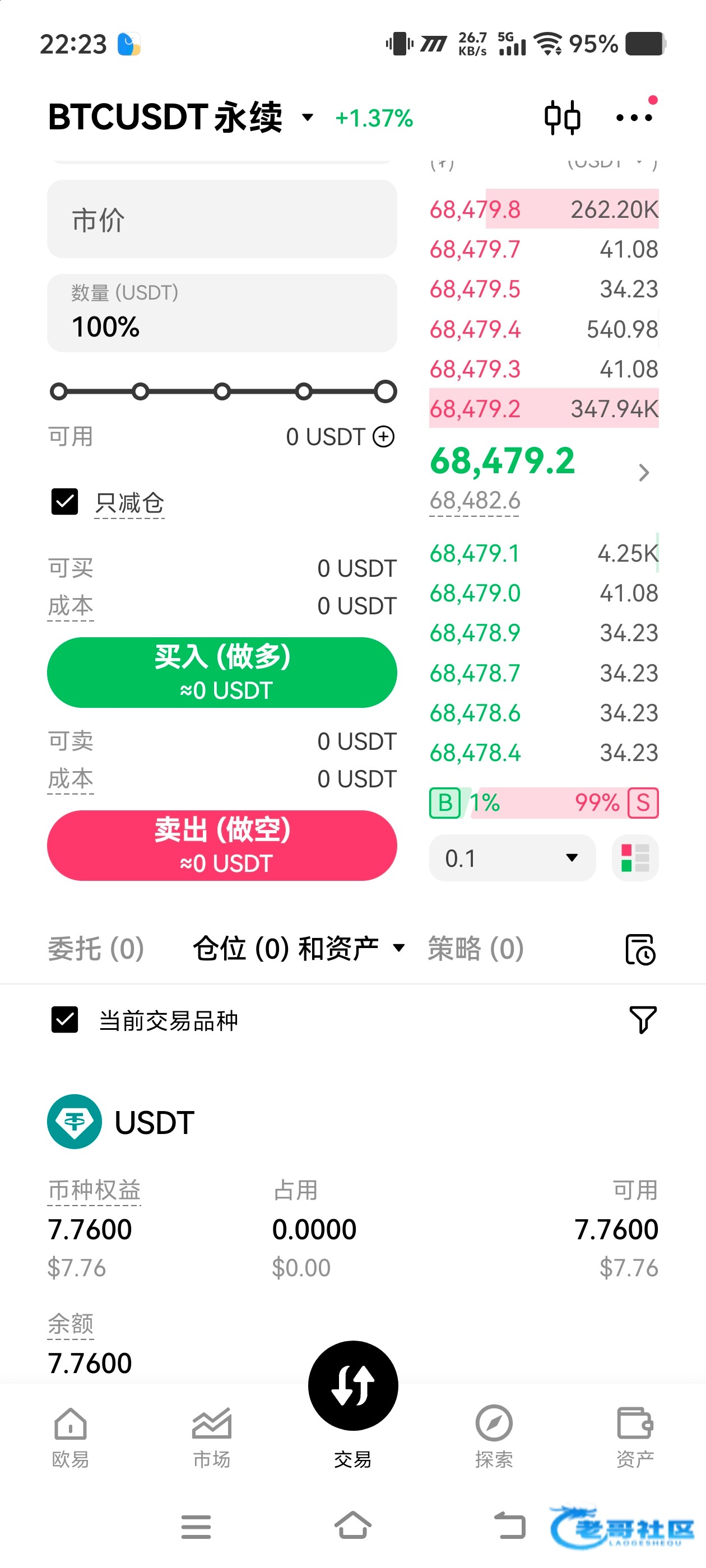This screenshot has width=706, height=1568.
Task: Uncheck the 只减仓 checkbox
Action: [64, 502]
